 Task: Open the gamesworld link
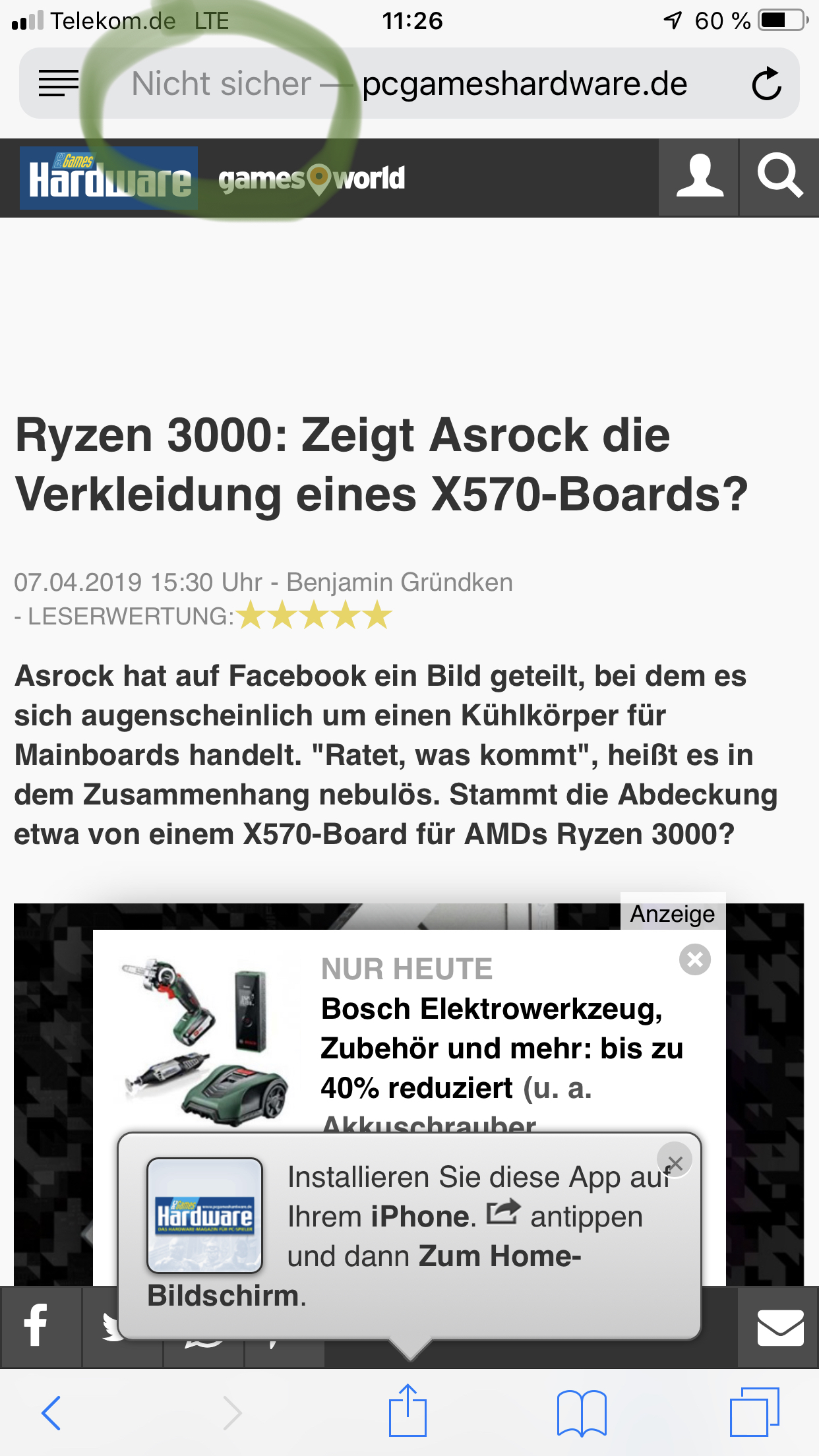click(311, 179)
